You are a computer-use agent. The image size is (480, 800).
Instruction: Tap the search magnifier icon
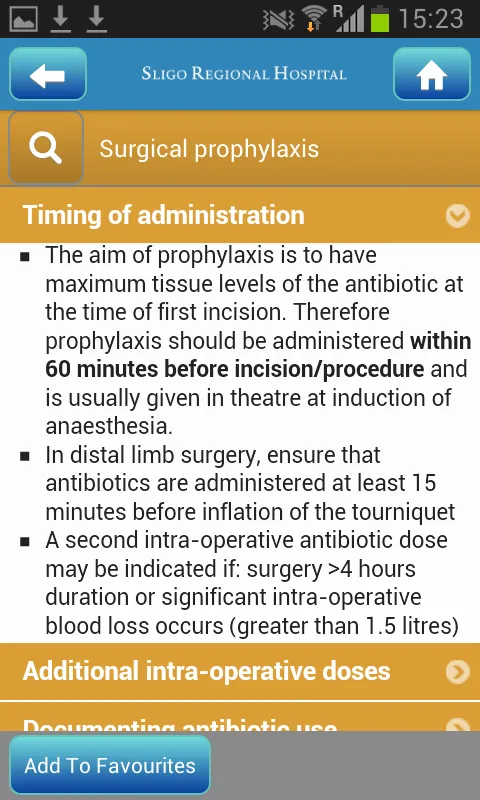46,148
